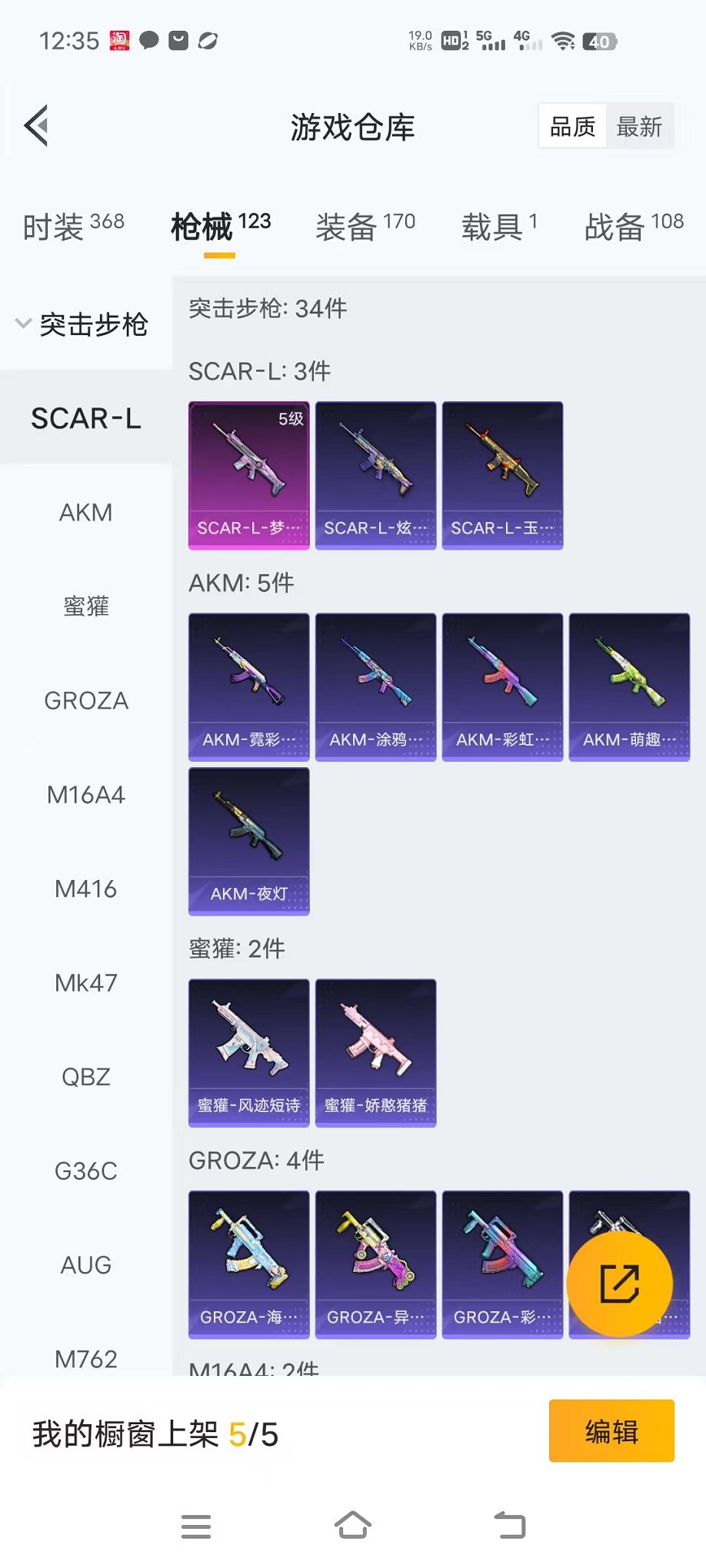This screenshot has height=1568, width=706.
Task: Select GROZA in the left sidebar
Action: (85, 700)
